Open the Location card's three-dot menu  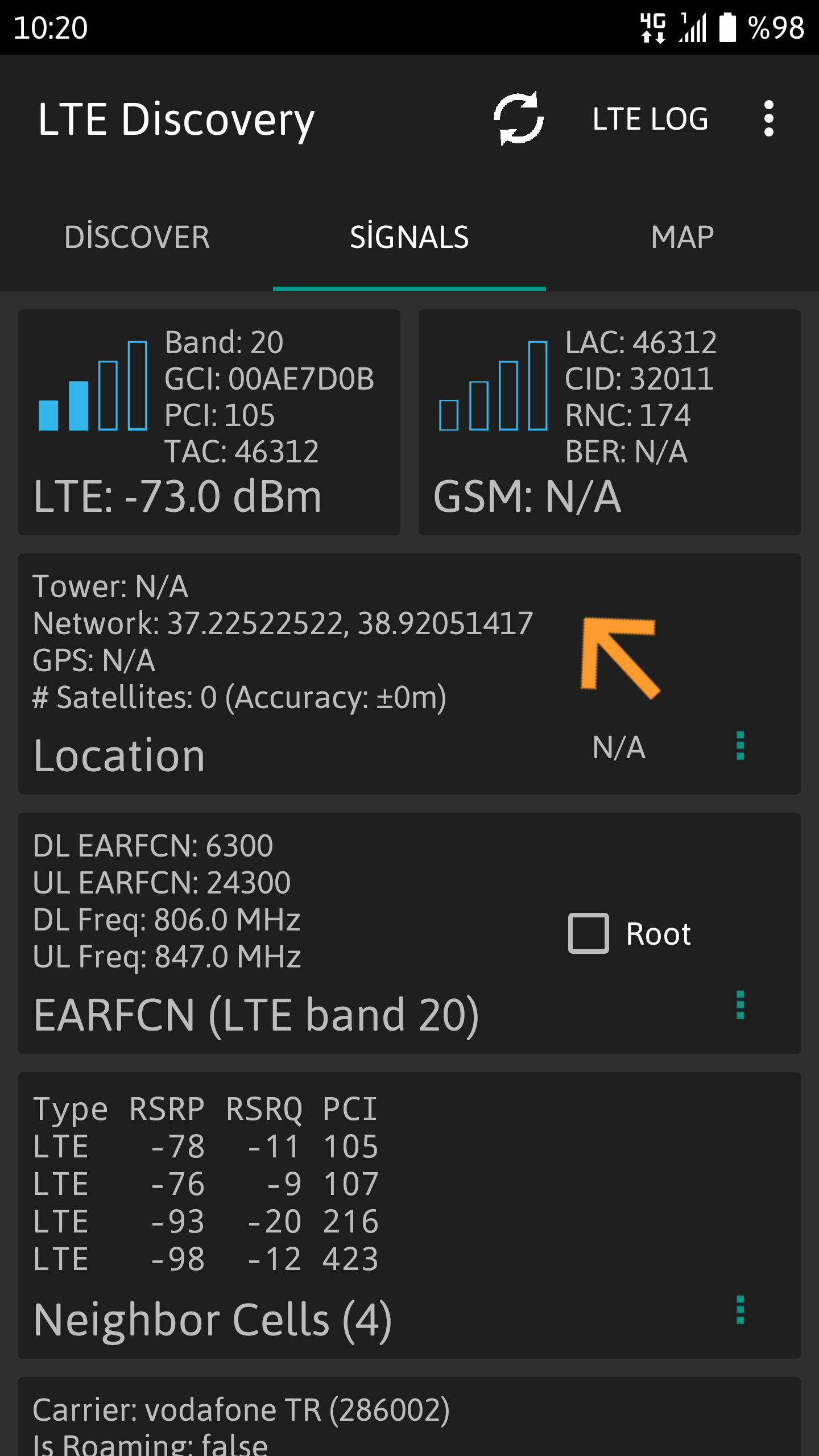click(740, 746)
